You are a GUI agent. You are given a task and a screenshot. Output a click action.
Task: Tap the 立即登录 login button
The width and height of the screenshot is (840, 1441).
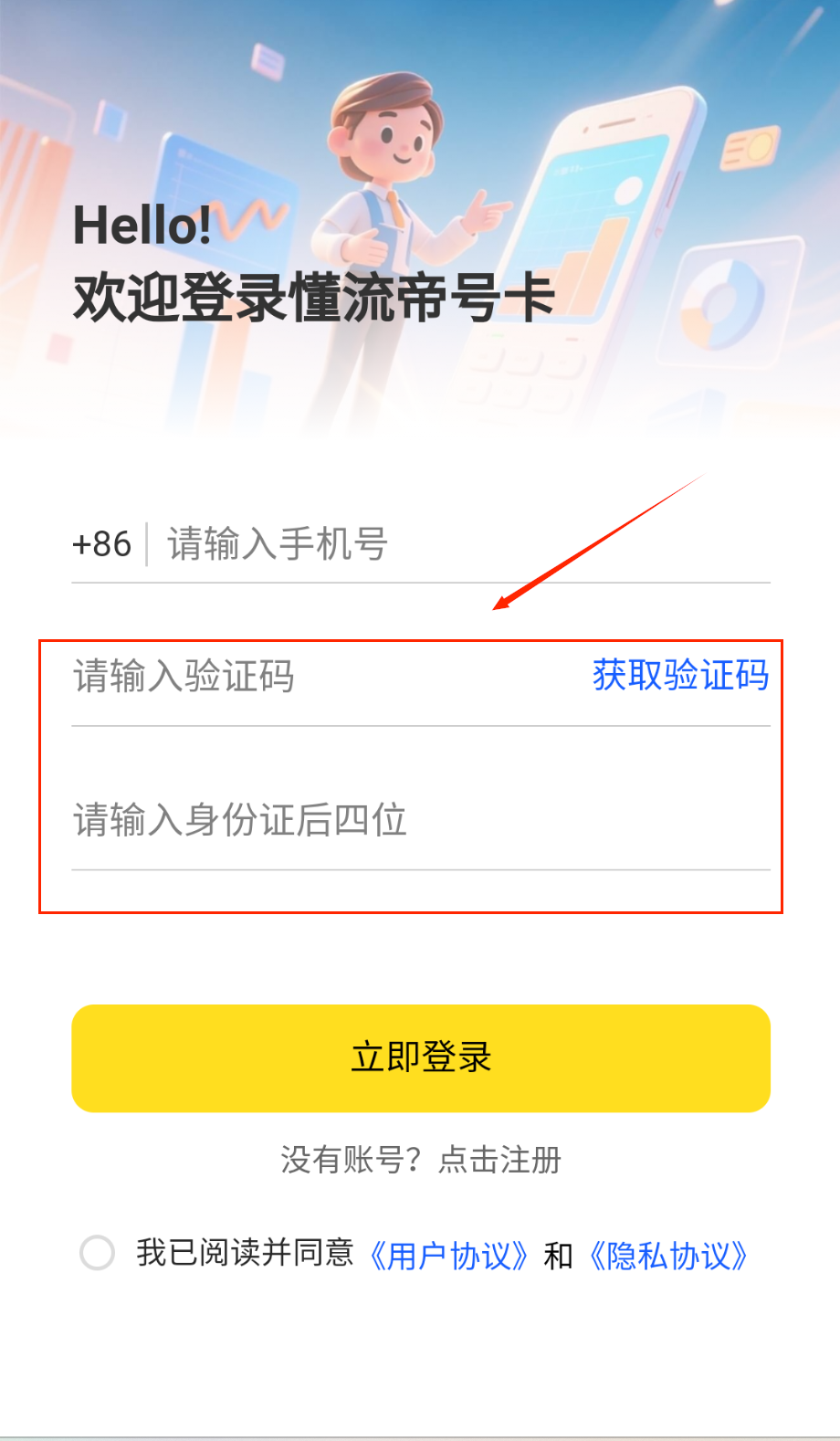point(421,1058)
